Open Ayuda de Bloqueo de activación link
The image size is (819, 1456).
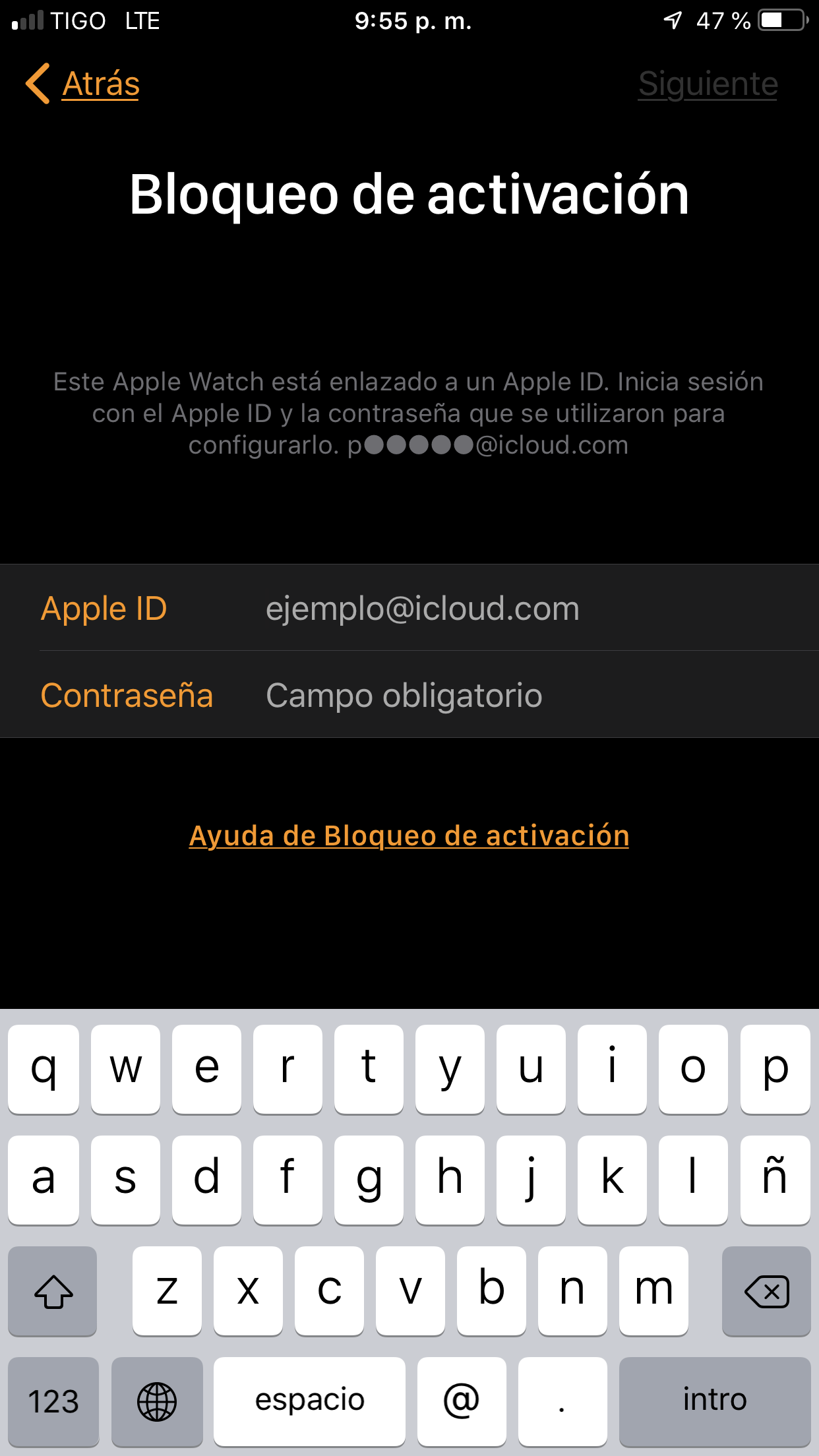pos(409,835)
